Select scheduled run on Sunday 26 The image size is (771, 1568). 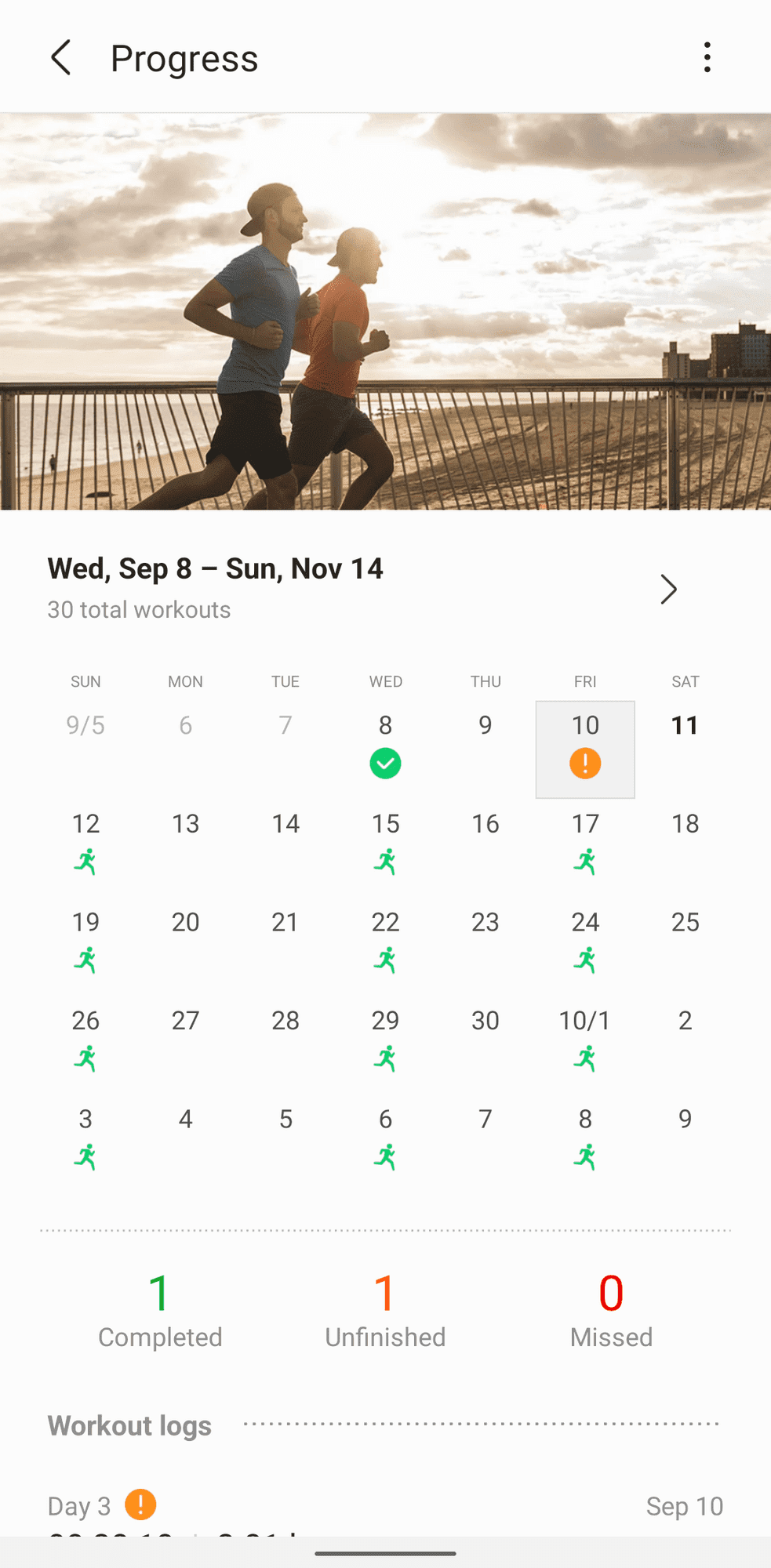tap(85, 1041)
